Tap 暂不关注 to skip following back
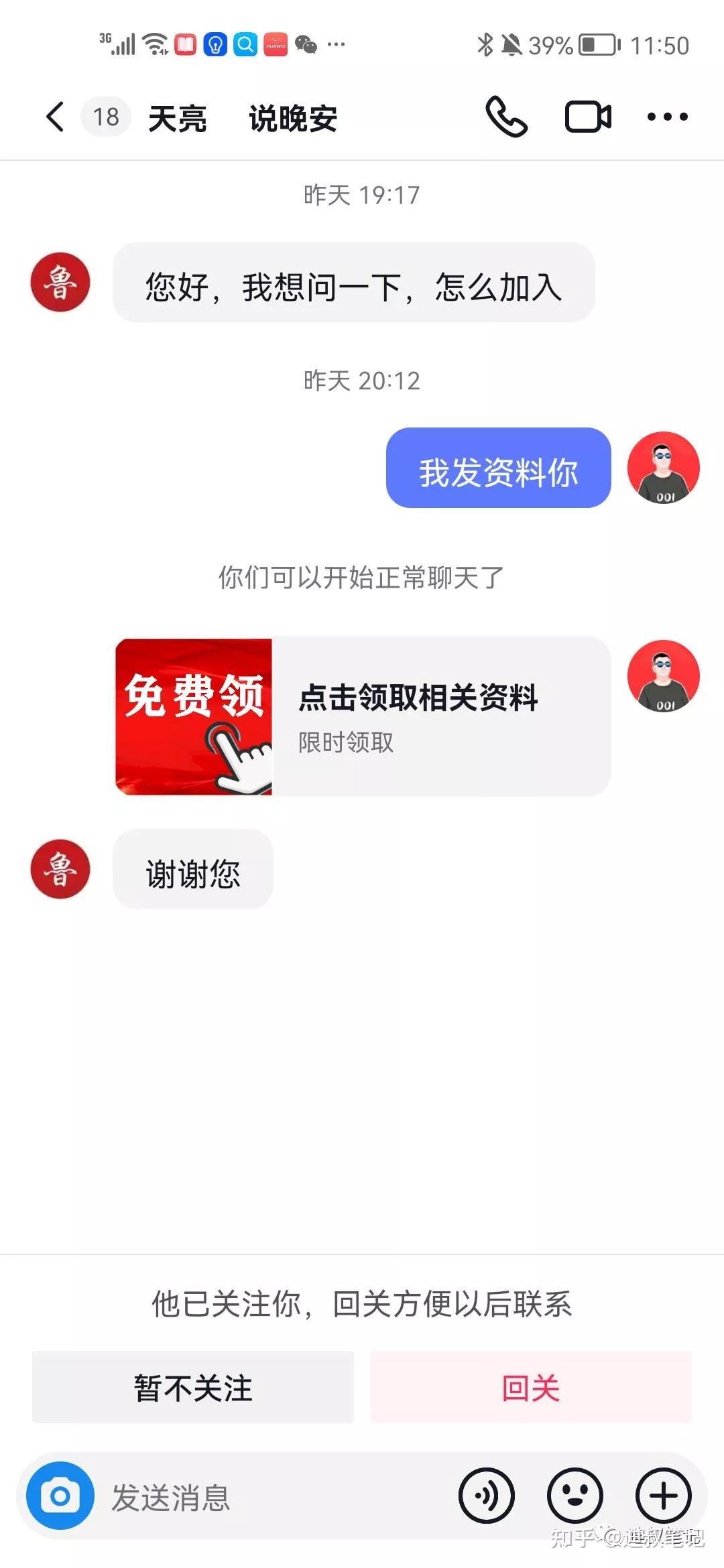This screenshot has width=724, height=1568. pyautogui.click(x=193, y=1388)
